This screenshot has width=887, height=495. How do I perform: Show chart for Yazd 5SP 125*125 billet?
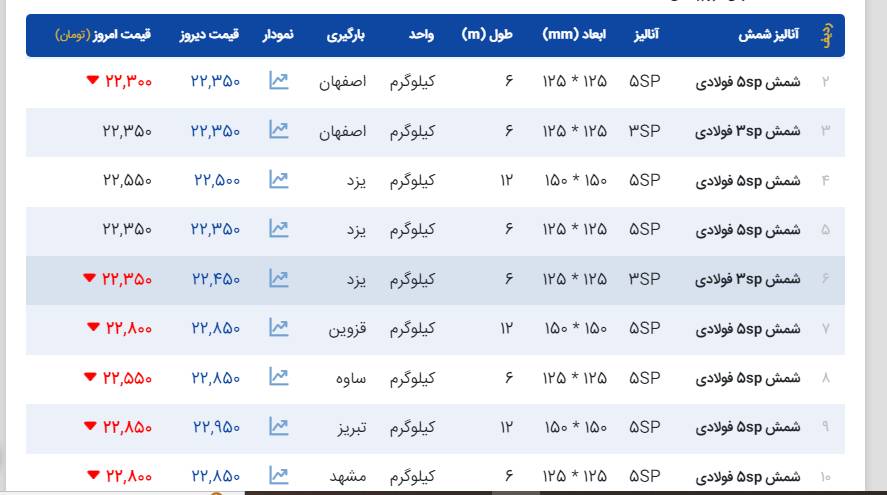click(x=279, y=229)
